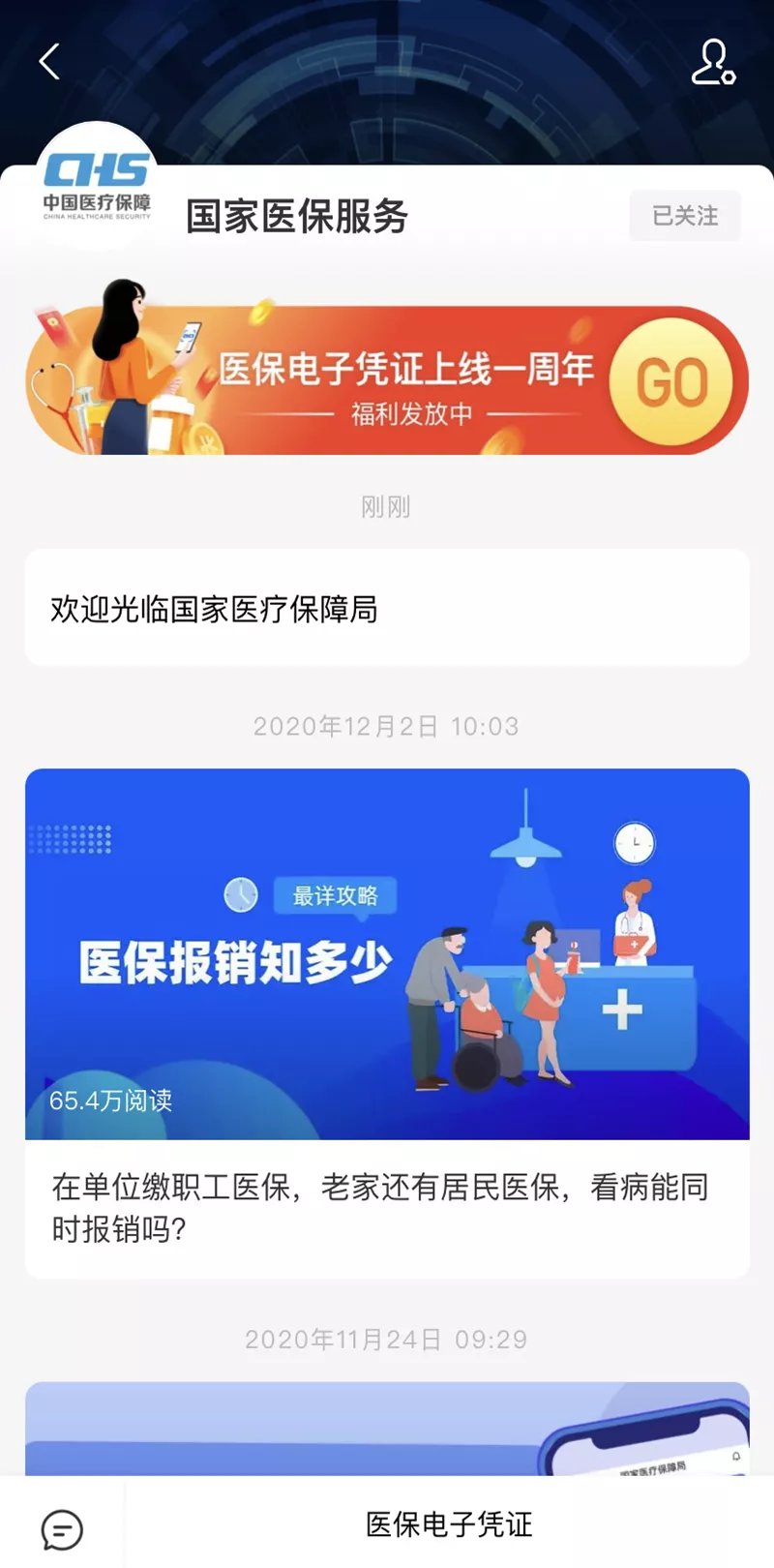Screen dimensions: 774x1568
Task: Tap the 已关注 follow button
Action: pyautogui.click(x=685, y=216)
